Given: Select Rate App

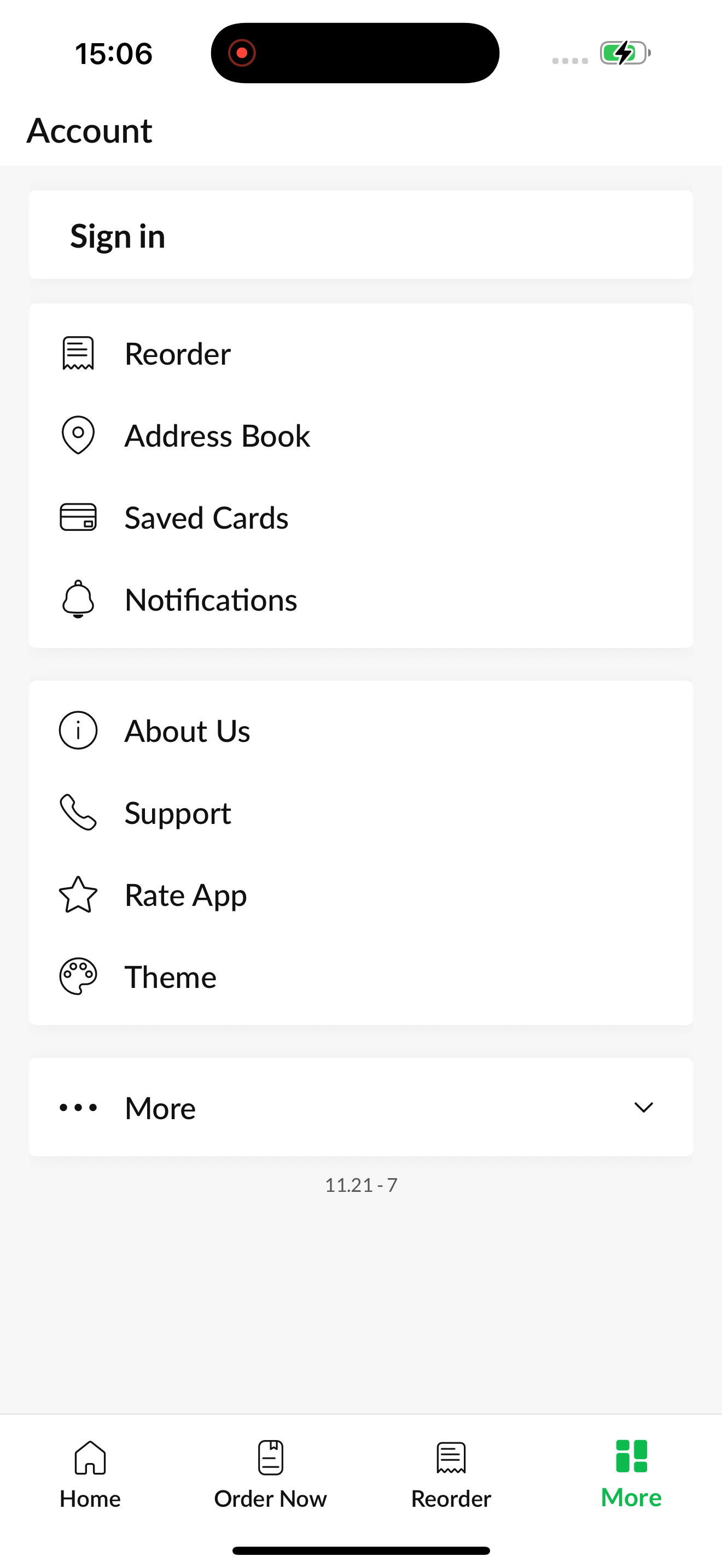Looking at the screenshot, I should click(x=360, y=895).
